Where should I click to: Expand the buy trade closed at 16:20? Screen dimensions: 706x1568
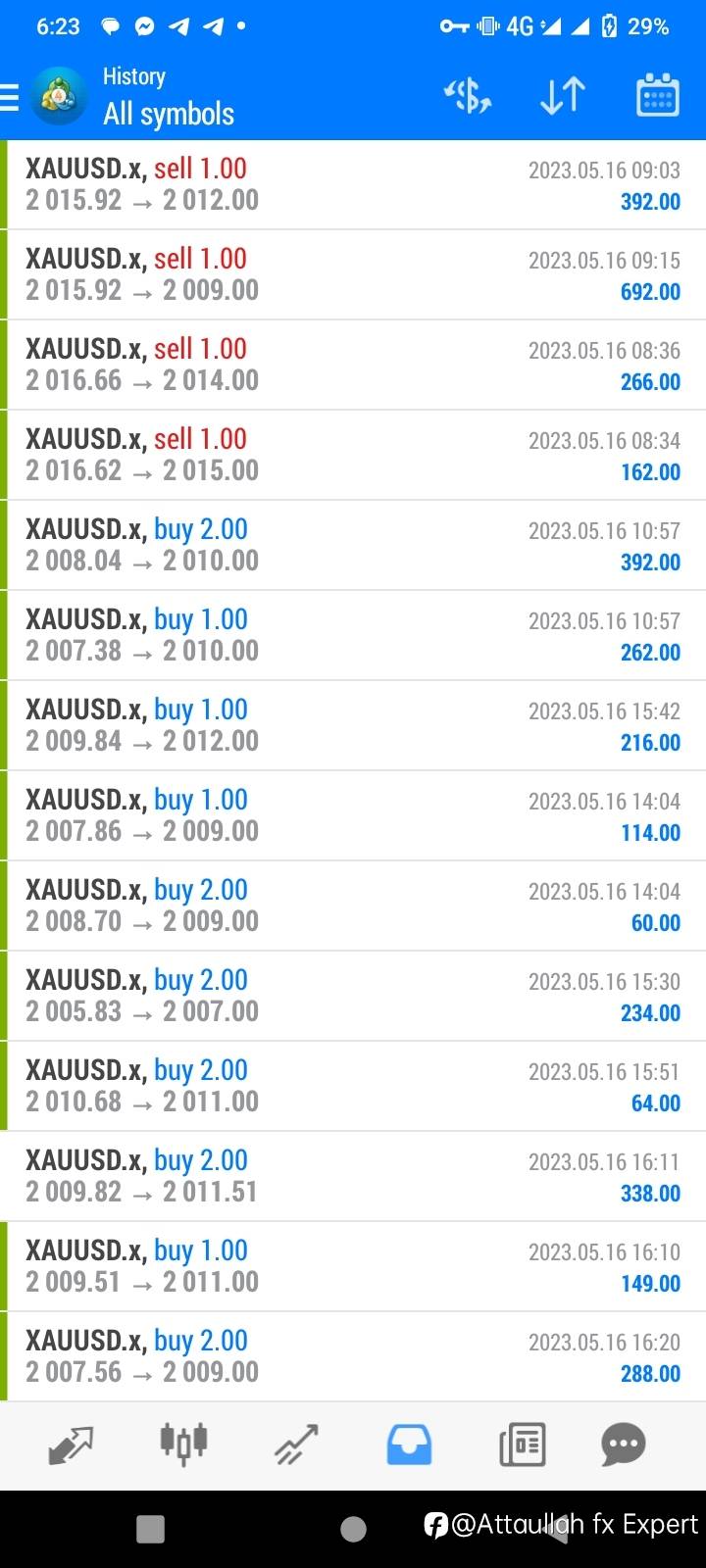pos(353,1356)
